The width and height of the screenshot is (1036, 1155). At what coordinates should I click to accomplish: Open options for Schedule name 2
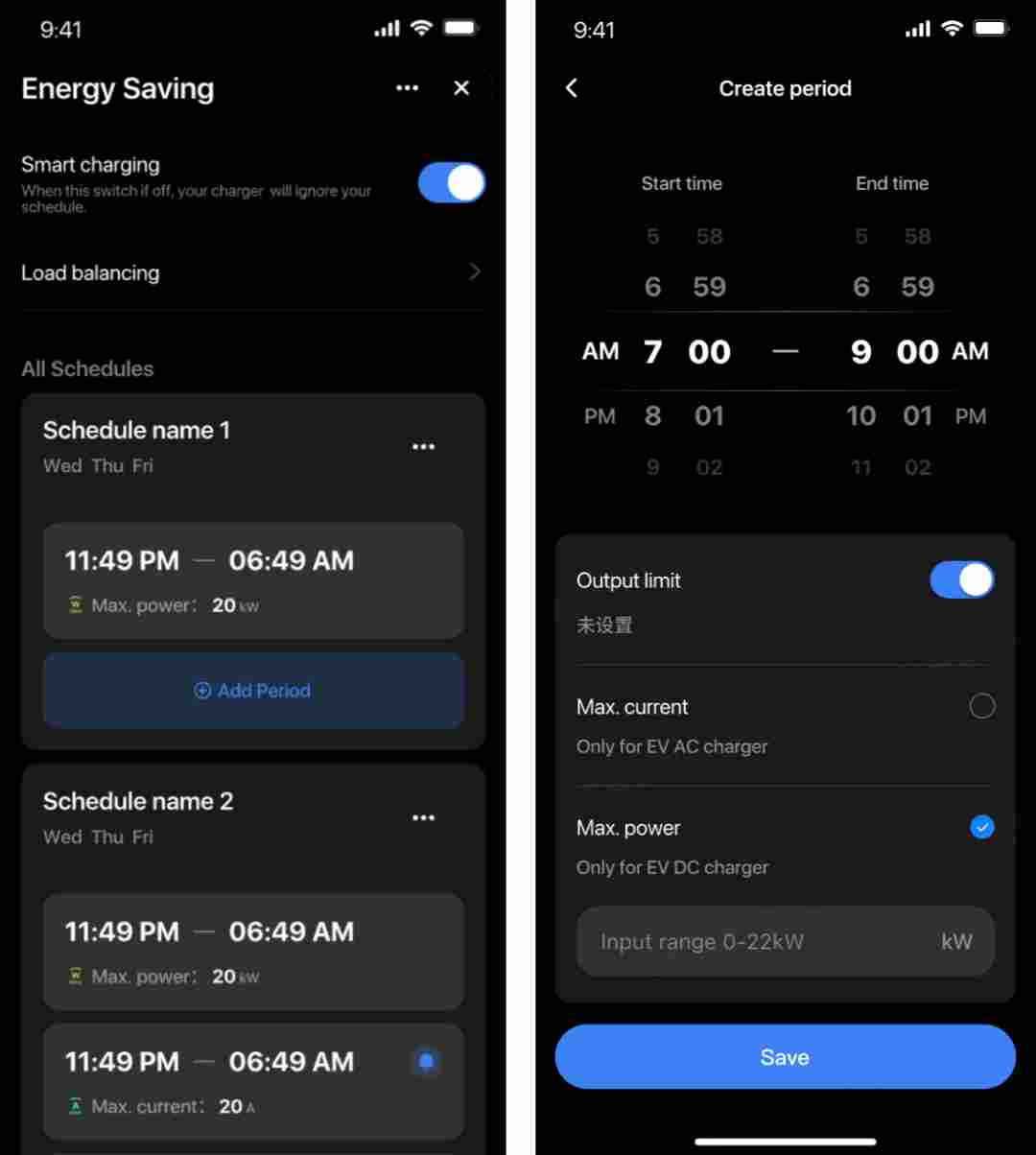coord(423,818)
